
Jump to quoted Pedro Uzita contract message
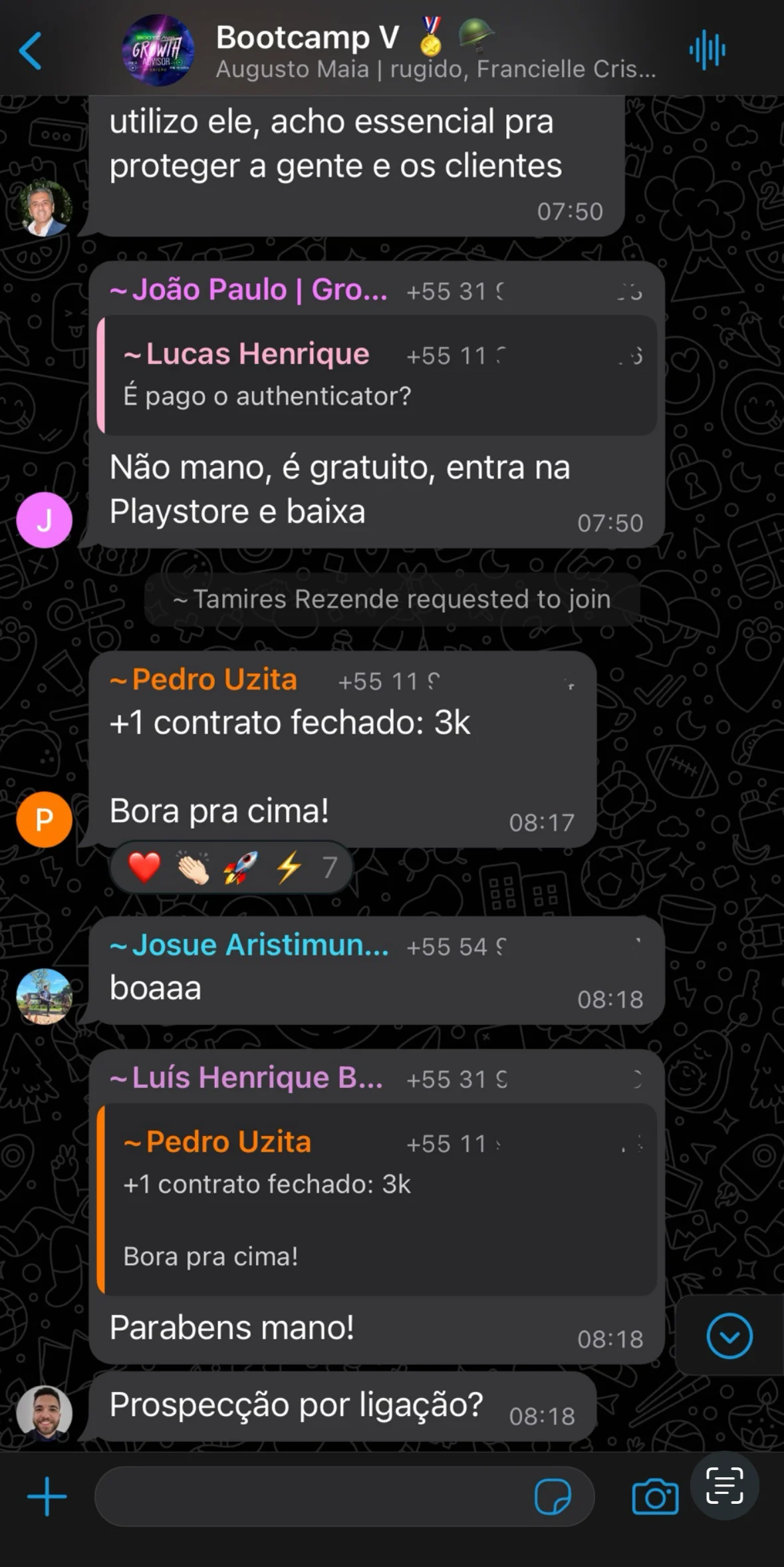pyautogui.click(x=378, y=1199)
